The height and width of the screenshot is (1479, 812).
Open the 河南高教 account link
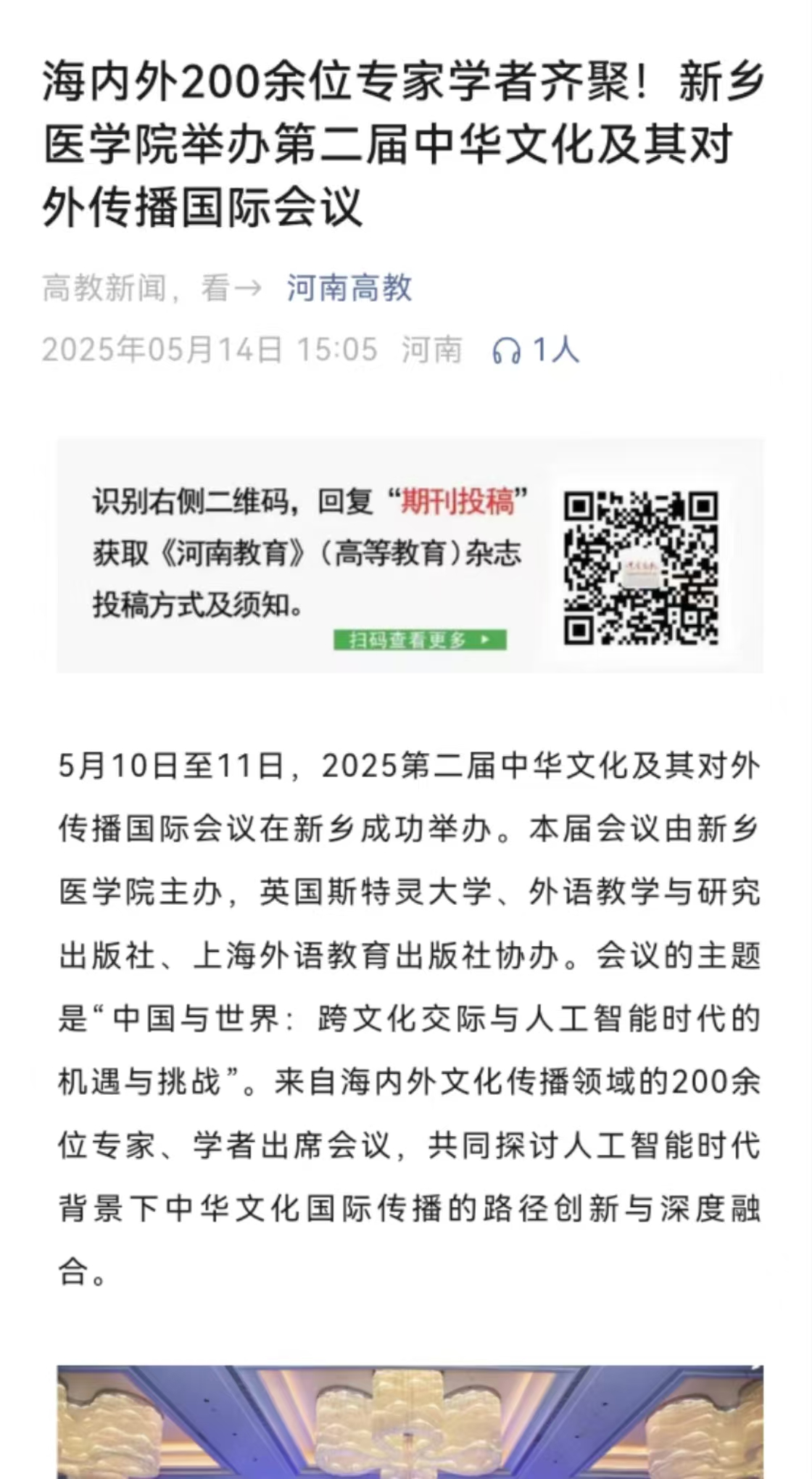coord(349,288)
